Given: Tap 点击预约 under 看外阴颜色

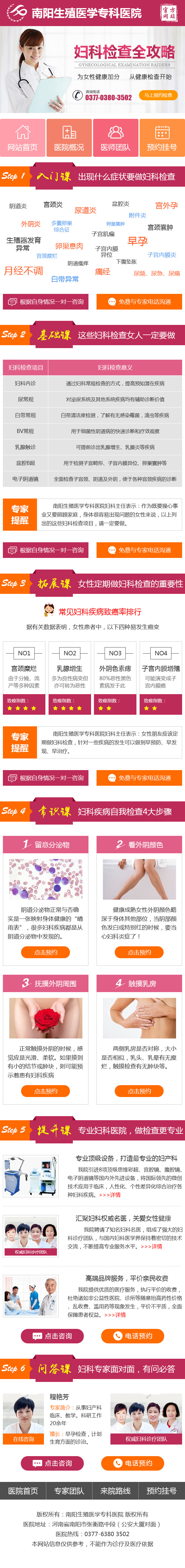Looking at the screenshot, I should (x=140, y=952).
